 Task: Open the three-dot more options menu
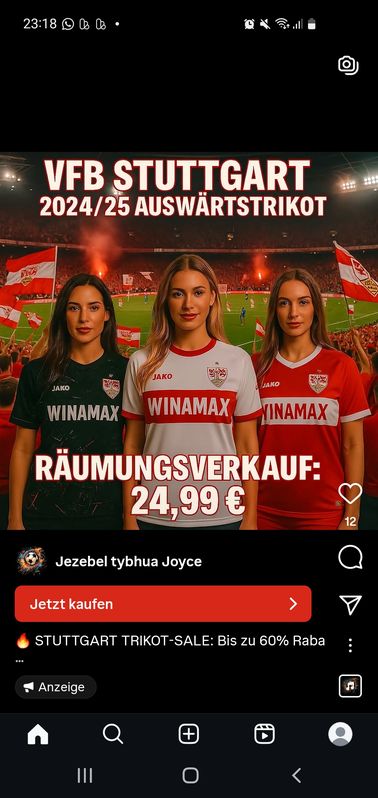350,645
